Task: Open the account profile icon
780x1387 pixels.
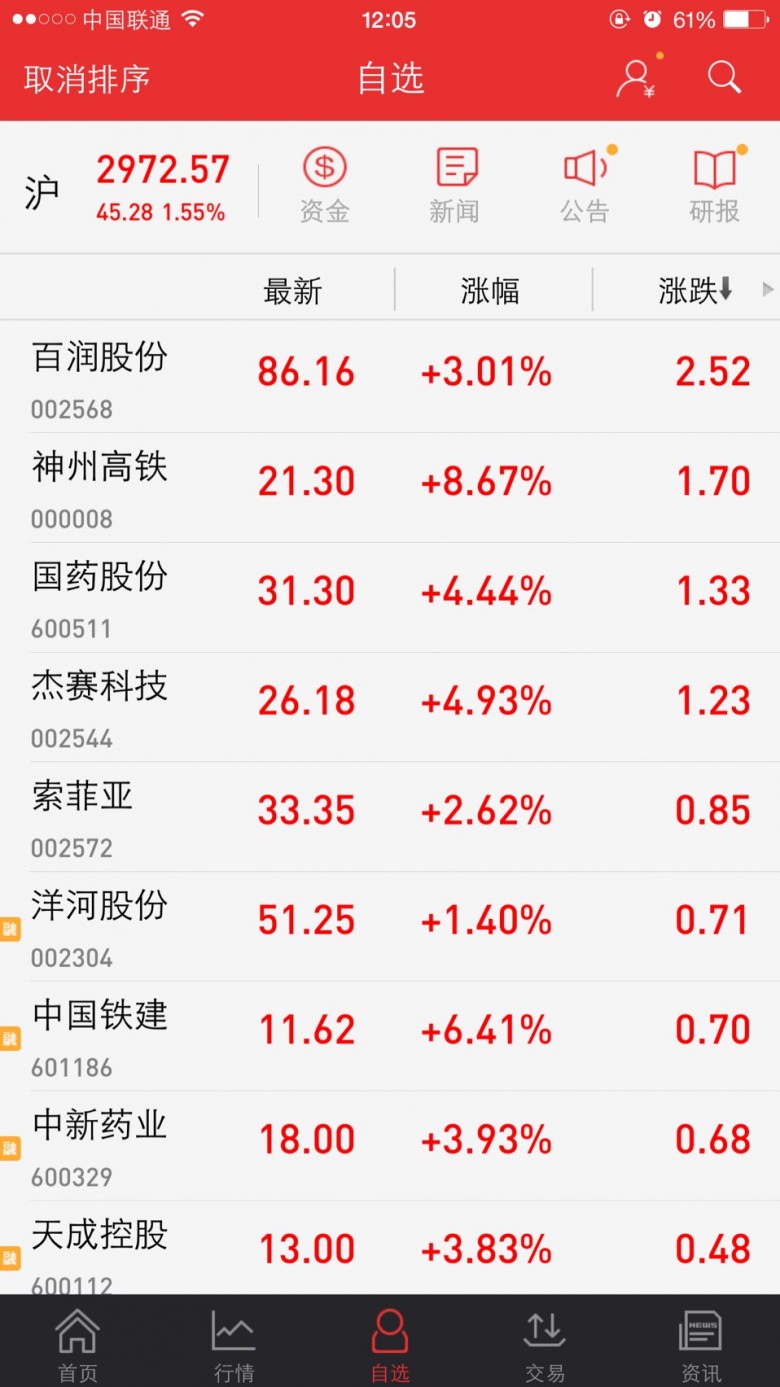Action: tap(636, 78)
